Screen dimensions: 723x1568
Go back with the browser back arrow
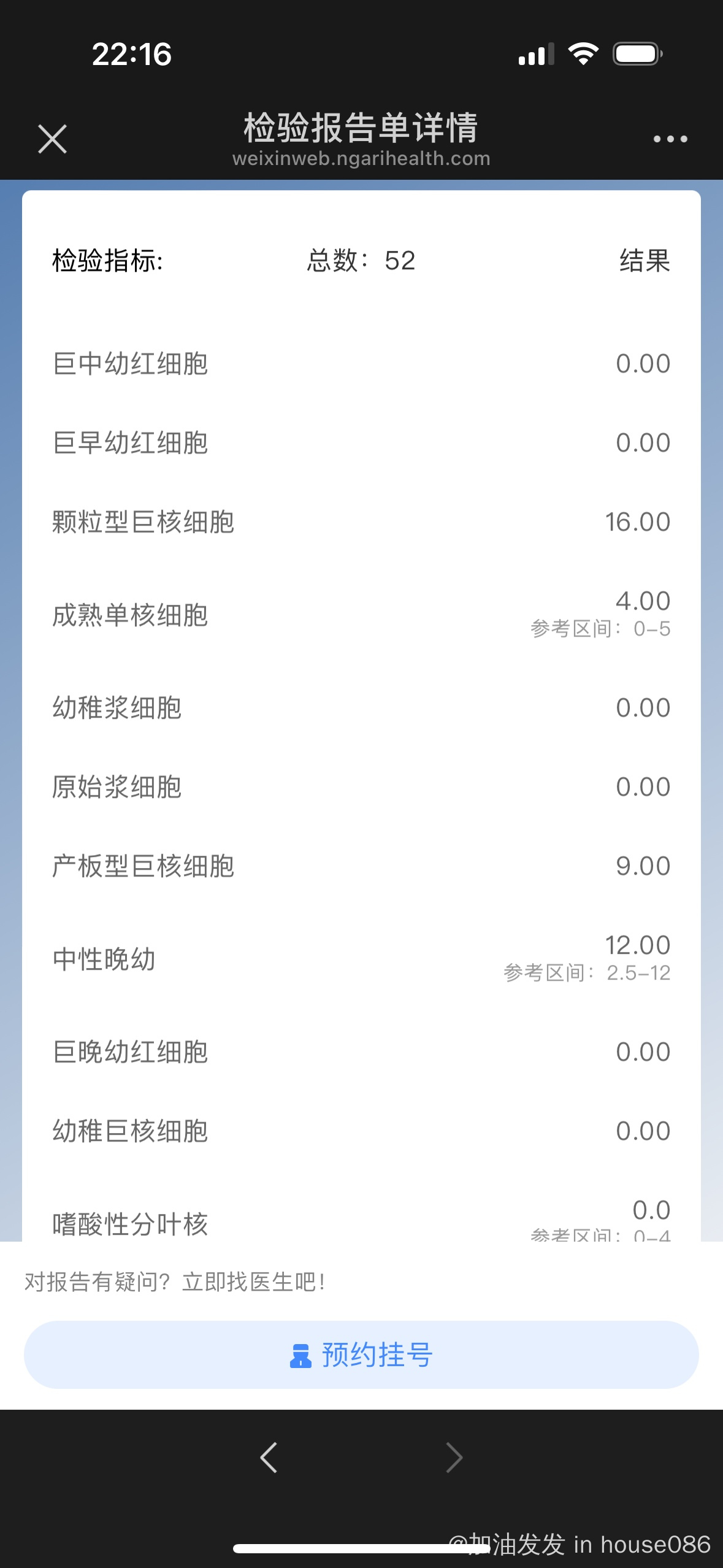point(269,1457)
